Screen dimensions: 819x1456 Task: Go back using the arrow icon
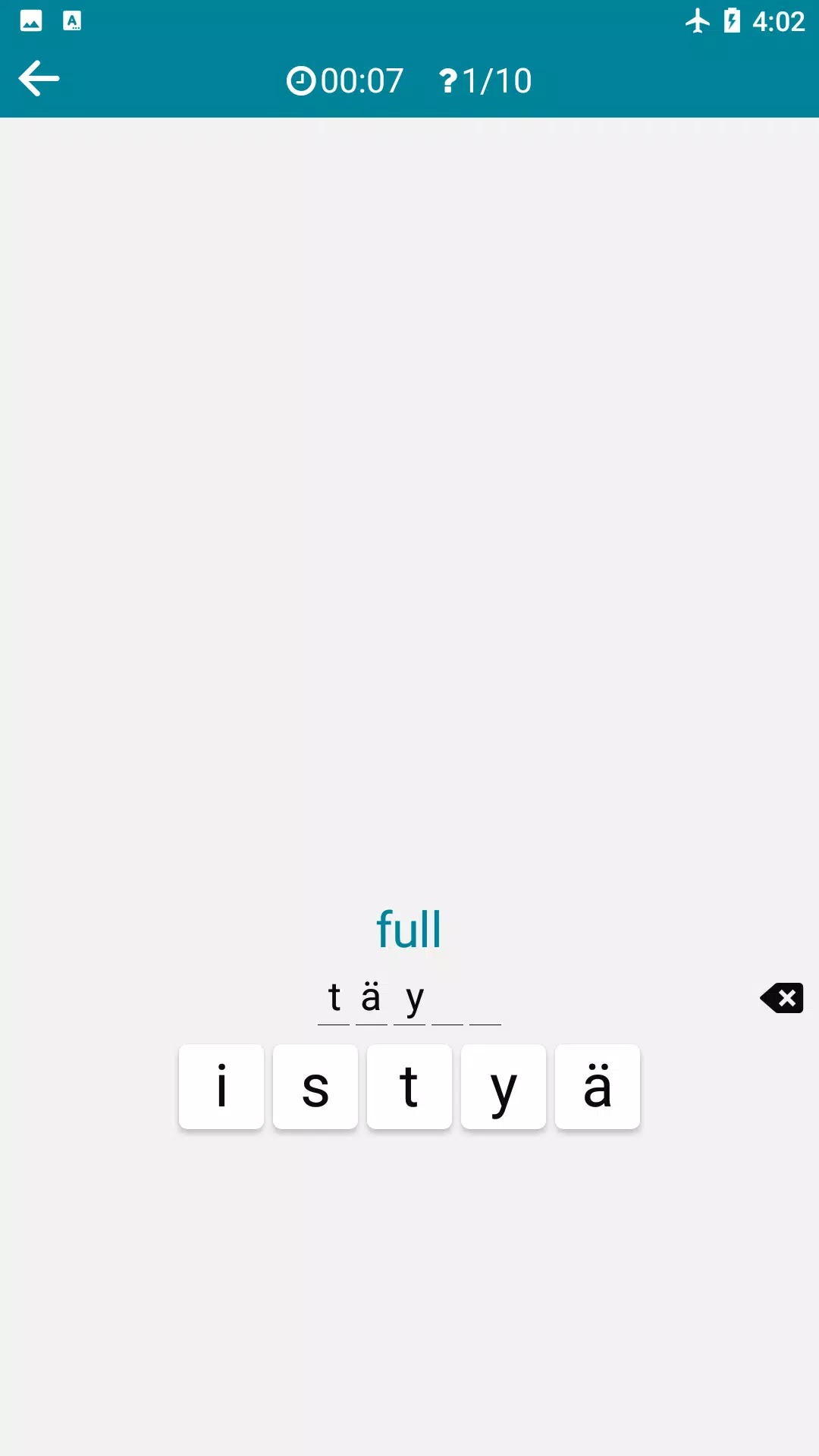(39, 79)
